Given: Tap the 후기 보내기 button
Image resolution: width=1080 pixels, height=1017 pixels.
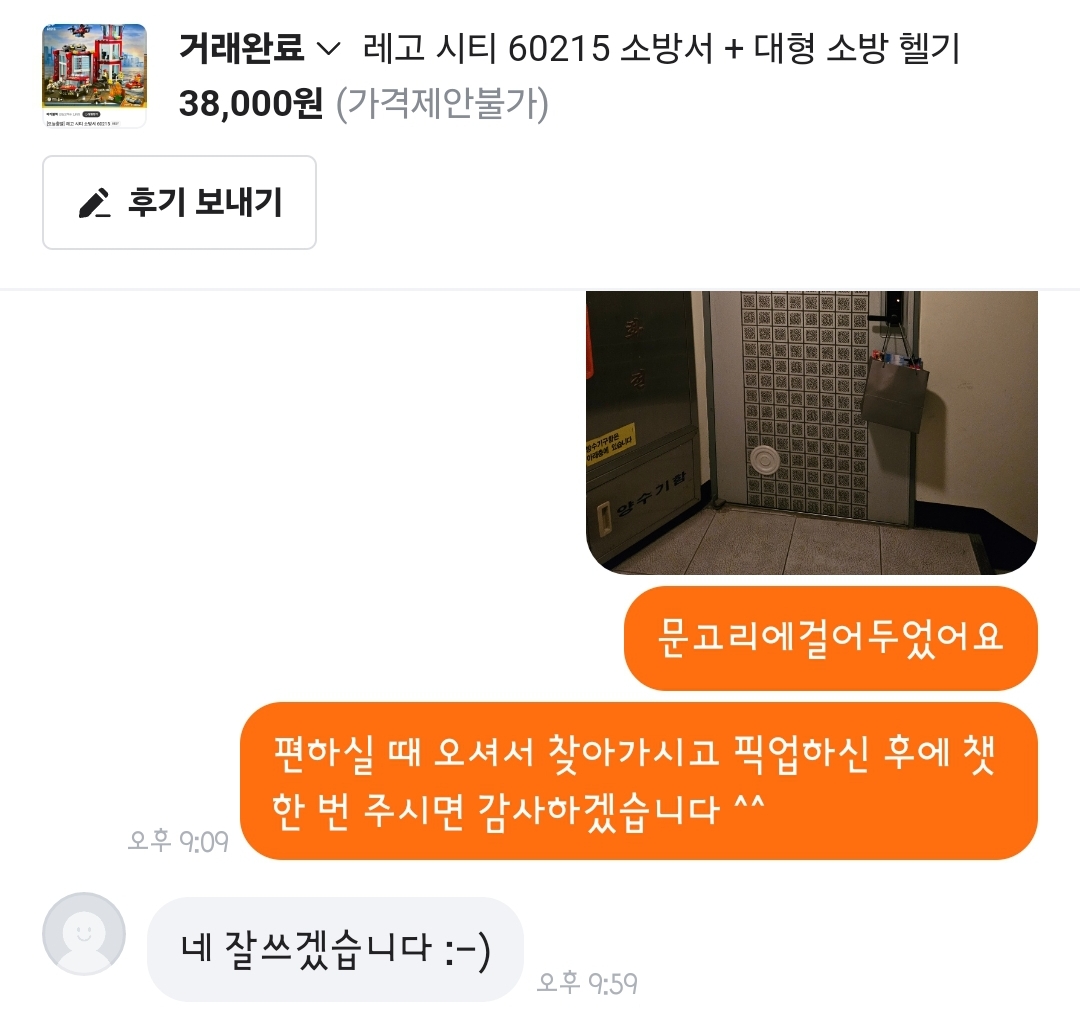Looking at the screenshot, I should (179, 202).
